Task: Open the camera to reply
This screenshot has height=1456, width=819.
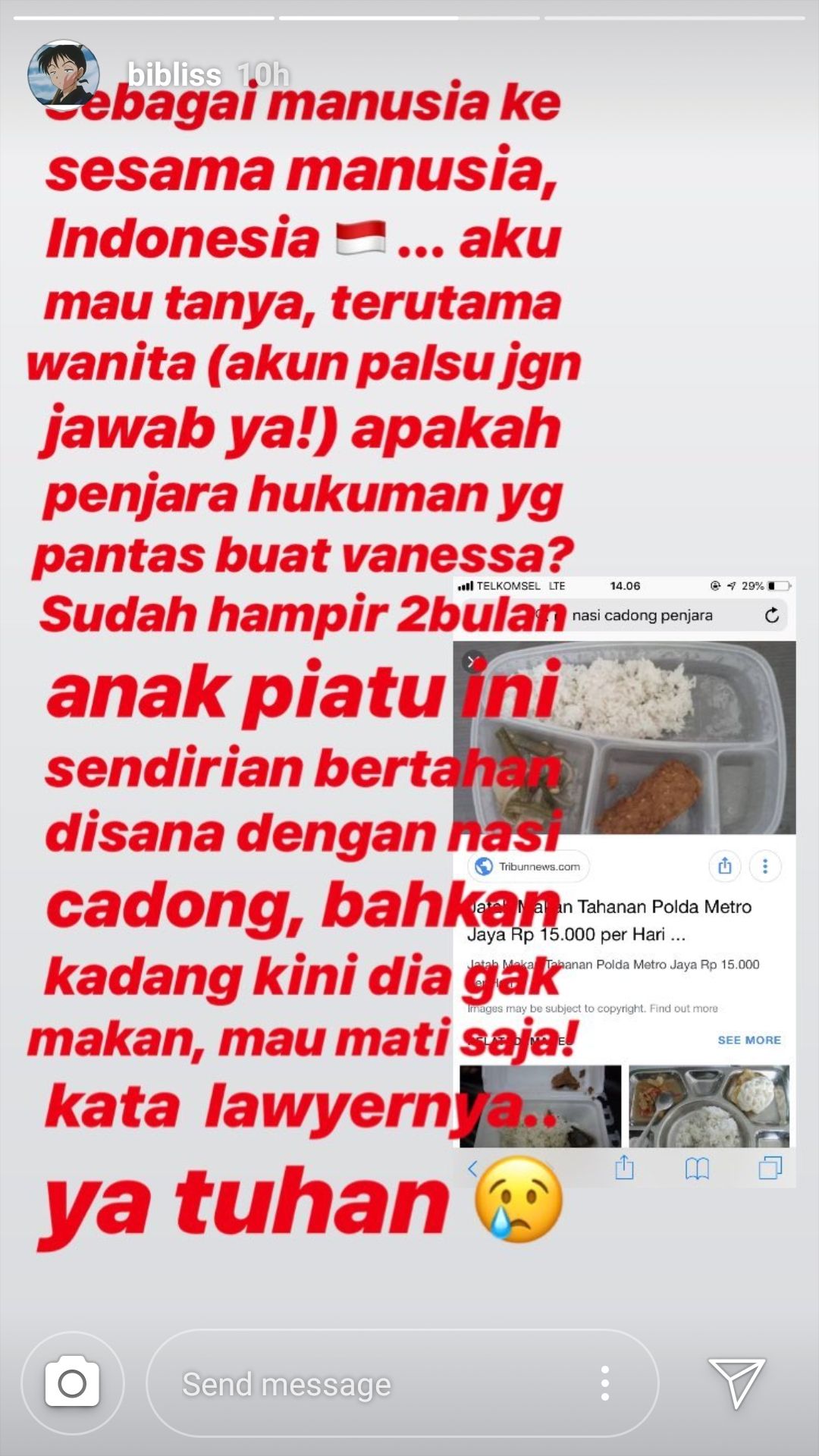Action: [x=72, y=1383]
